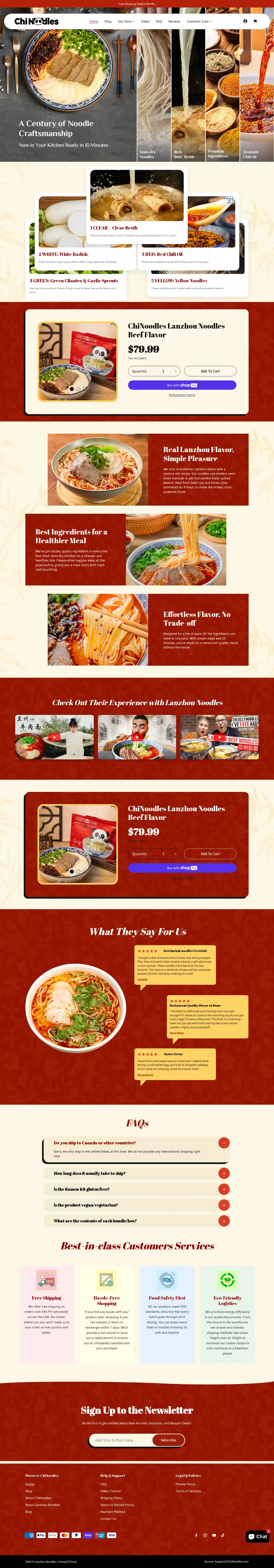This screenshot has width=274, height=1568.
Task: Open the Reviews page from top menu
Action: pyautogui.click(x=174, y=21)
